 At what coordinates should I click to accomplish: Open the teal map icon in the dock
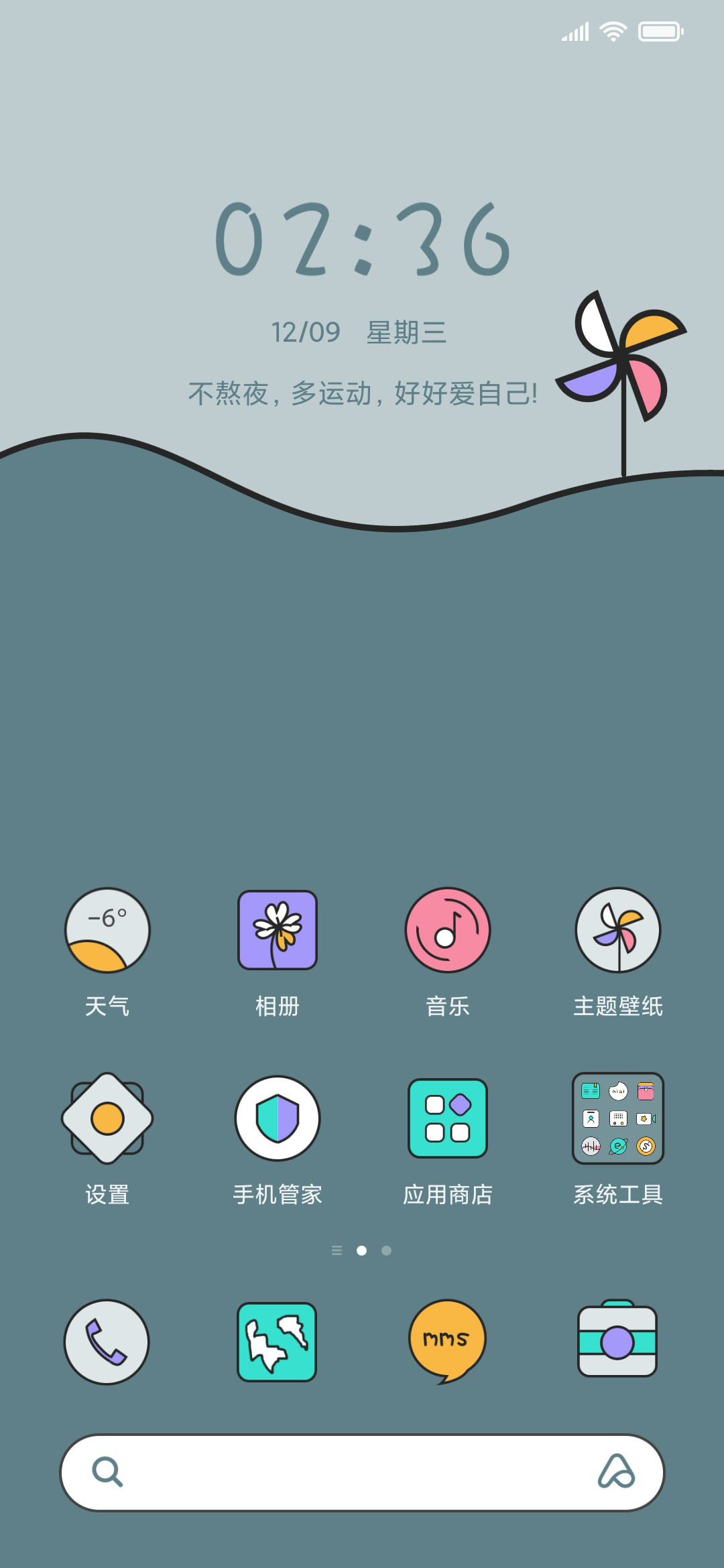tap(277, 1342)
